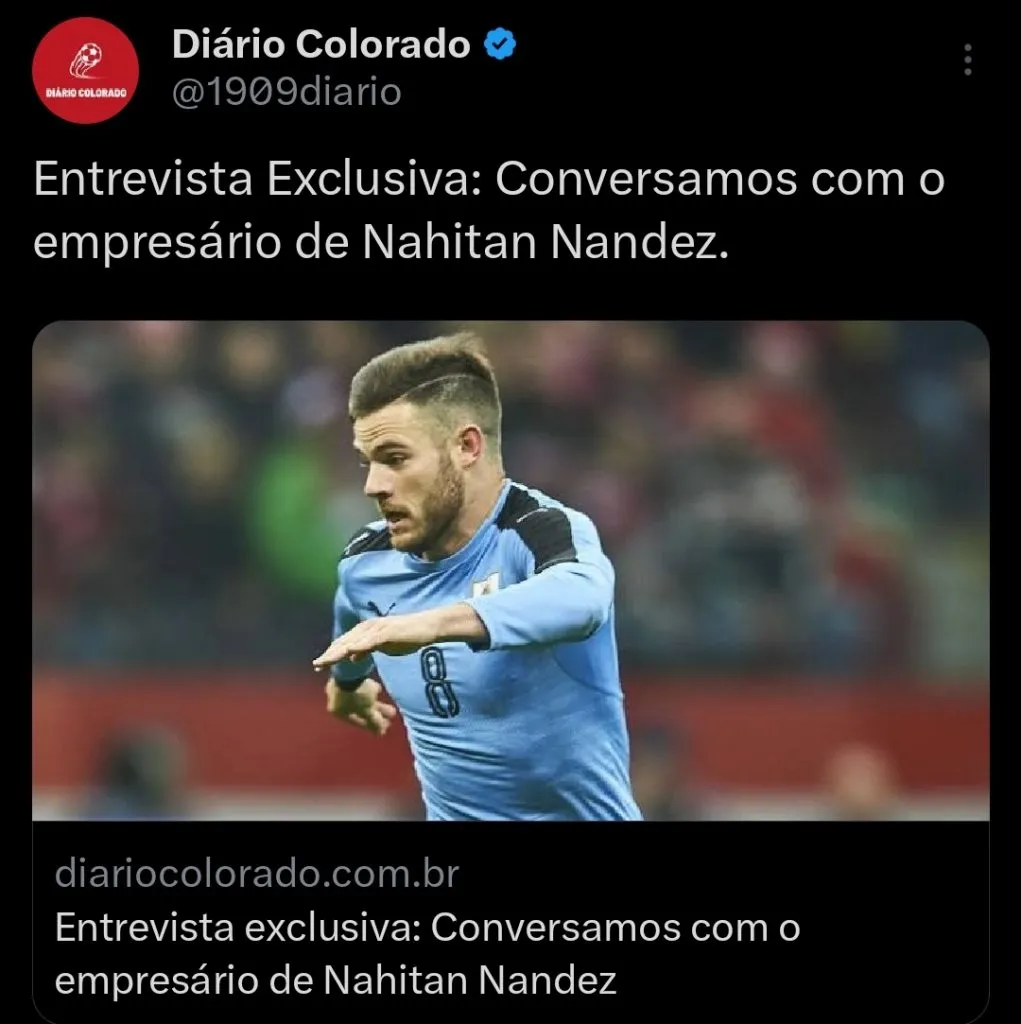
Task: Visit the profile via the circular avatar
Action: [84, 68]
